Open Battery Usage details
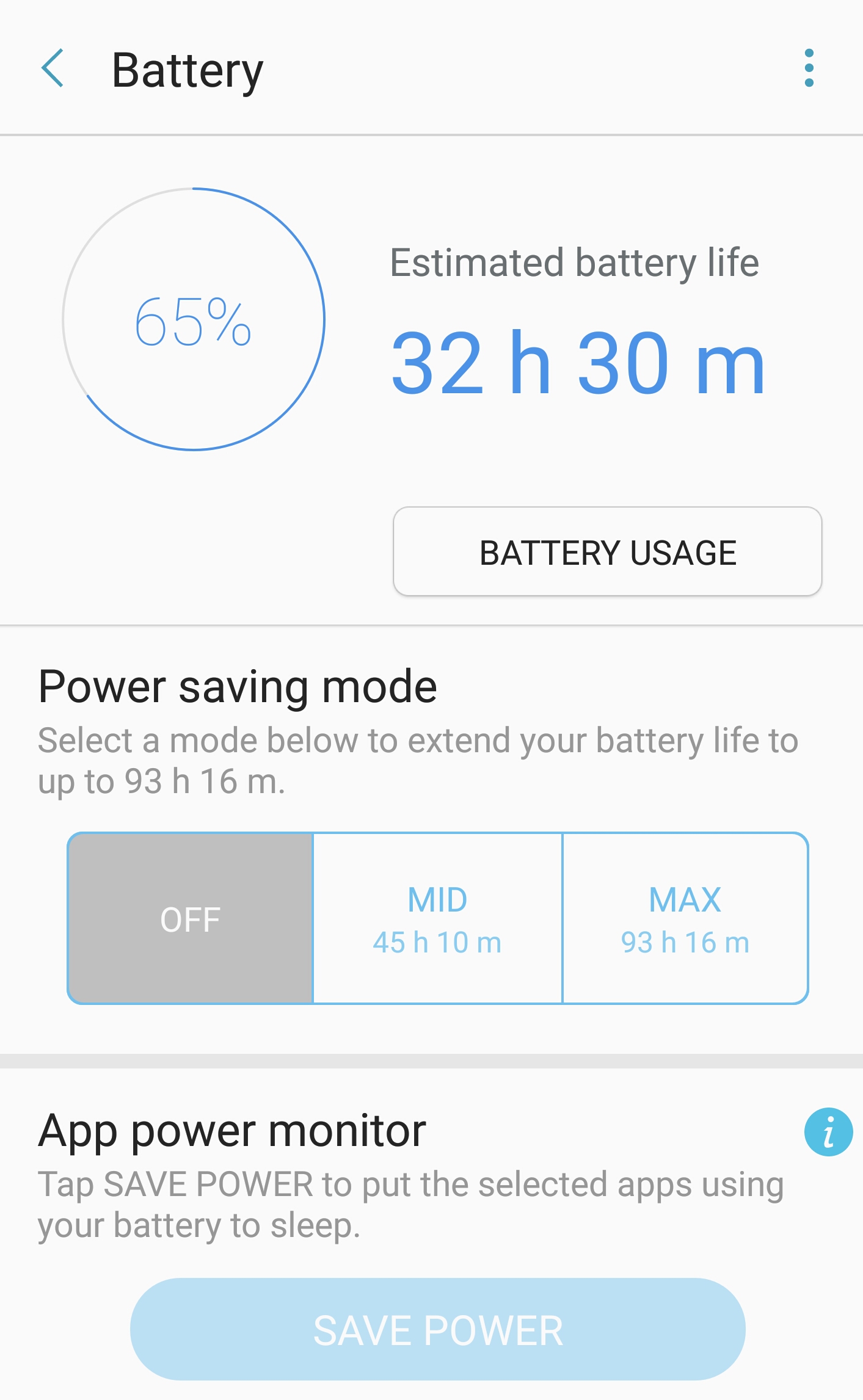 click(x=607, y=552)
